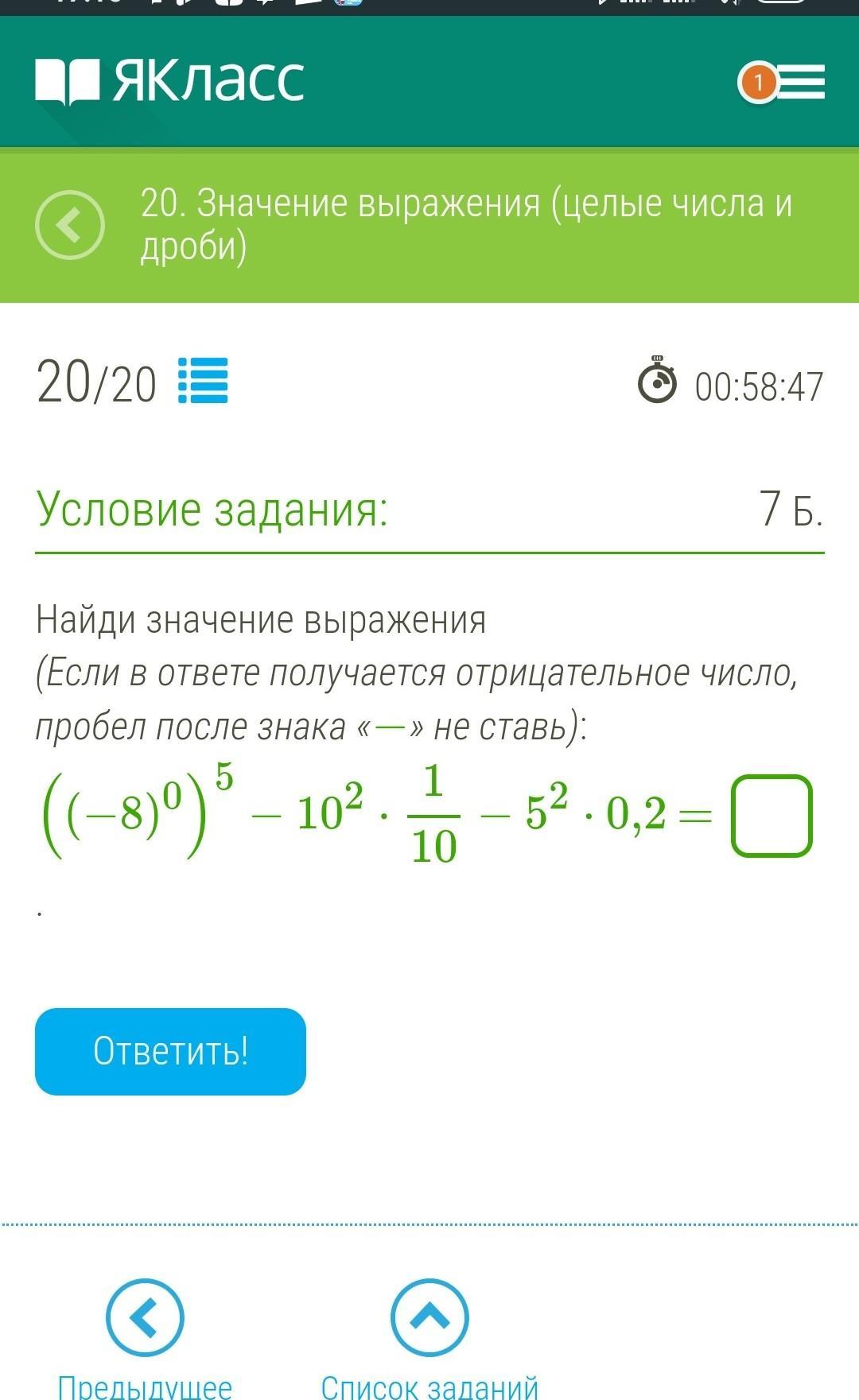Viewport: 859px width, 1400px height.
Task: Open ЯКласс home via logo
Action: pos(169,81)
